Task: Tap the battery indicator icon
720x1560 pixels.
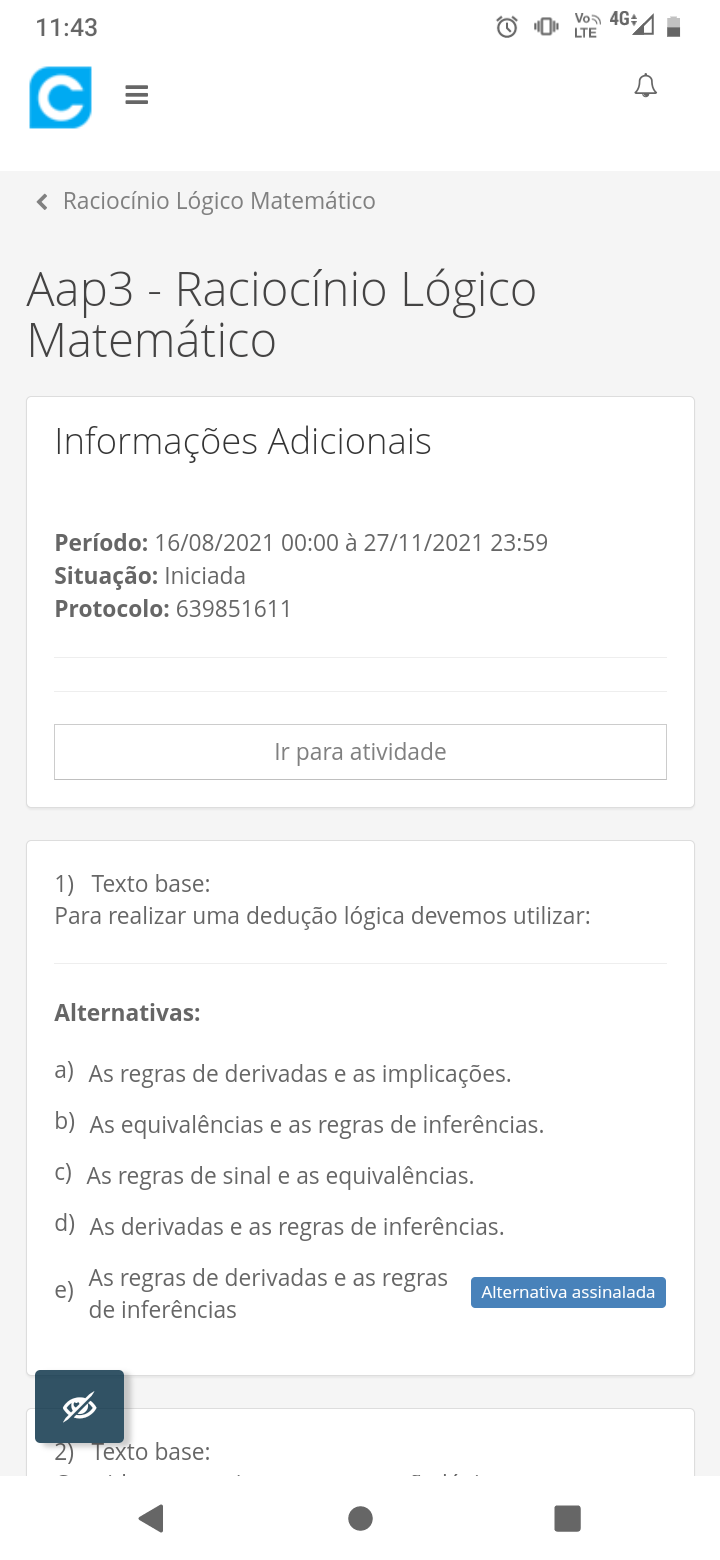Action: pos(675,27)
